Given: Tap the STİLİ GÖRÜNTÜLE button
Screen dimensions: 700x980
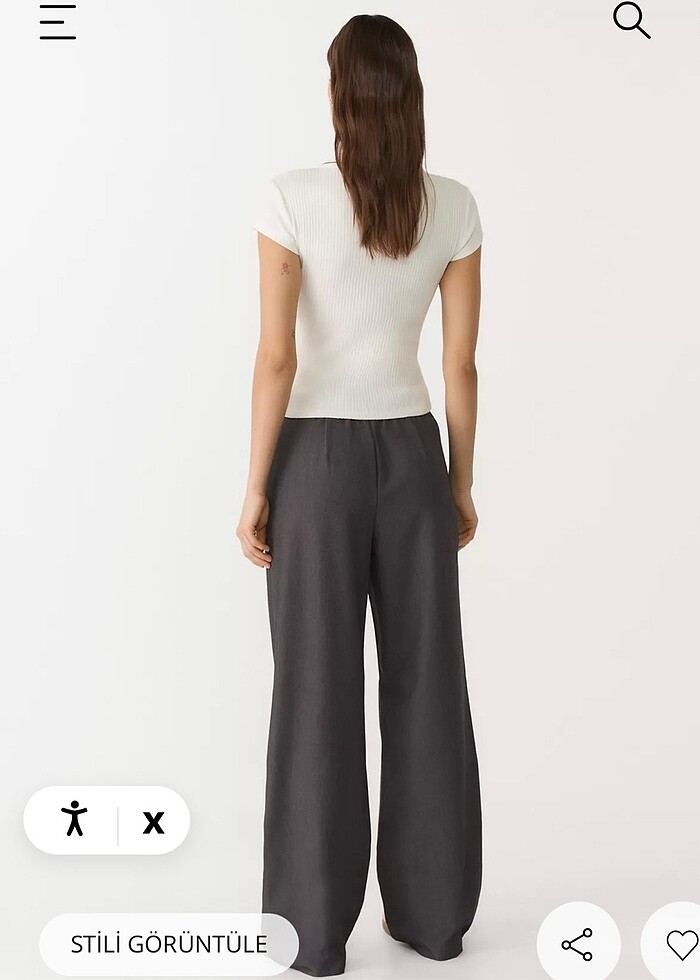Looking at the screenshot, I should (168, 944).
